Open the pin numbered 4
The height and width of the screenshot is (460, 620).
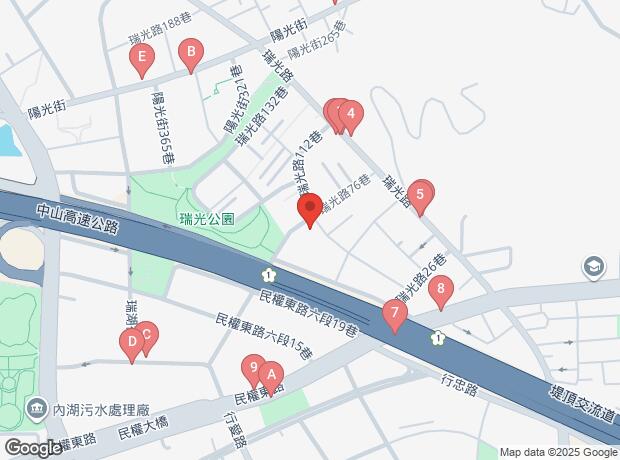pyautogui.click(x=351, y=115)
